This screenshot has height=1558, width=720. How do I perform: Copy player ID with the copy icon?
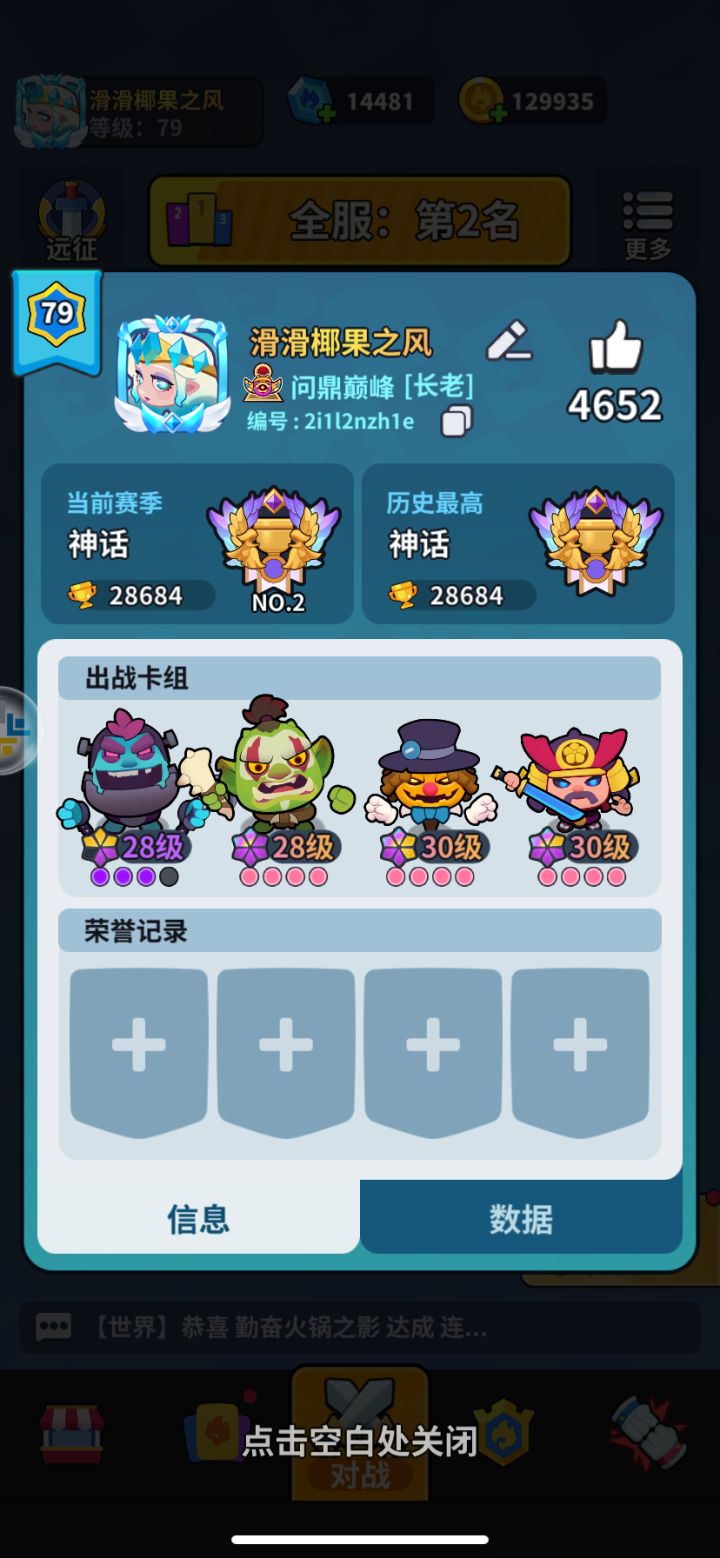click(456, 422)
